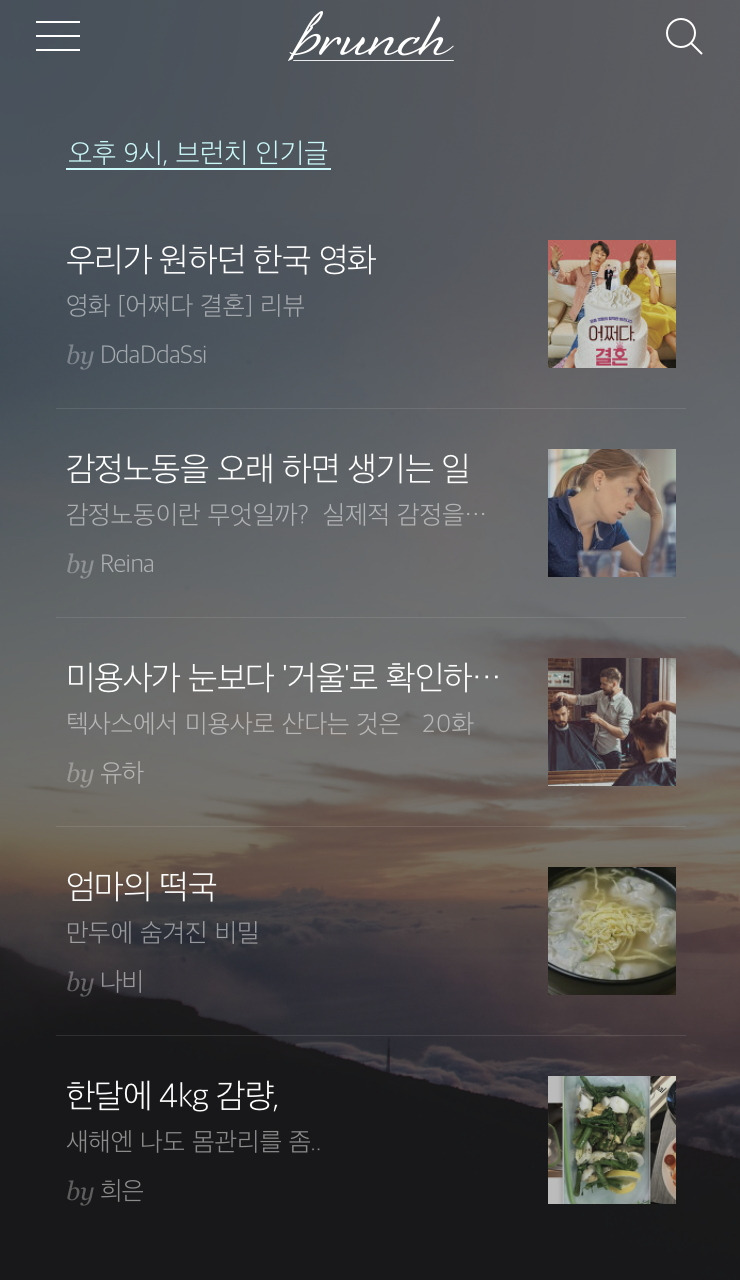Click subtitle '텍사스에서 미용사로 산다는 것은'
Screen dimensions: 740x1280
[x=270, y=723]
